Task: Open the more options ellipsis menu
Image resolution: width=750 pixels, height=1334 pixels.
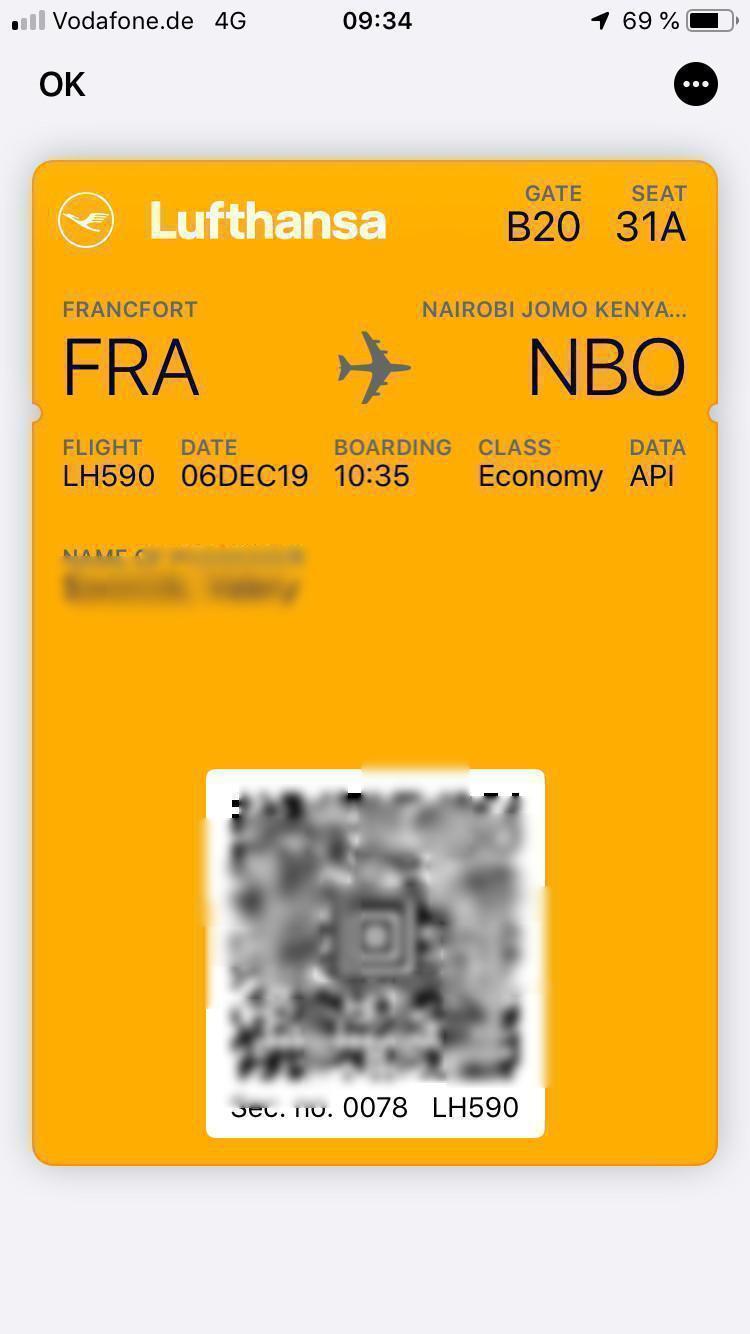Action: [x=695, y=84]
